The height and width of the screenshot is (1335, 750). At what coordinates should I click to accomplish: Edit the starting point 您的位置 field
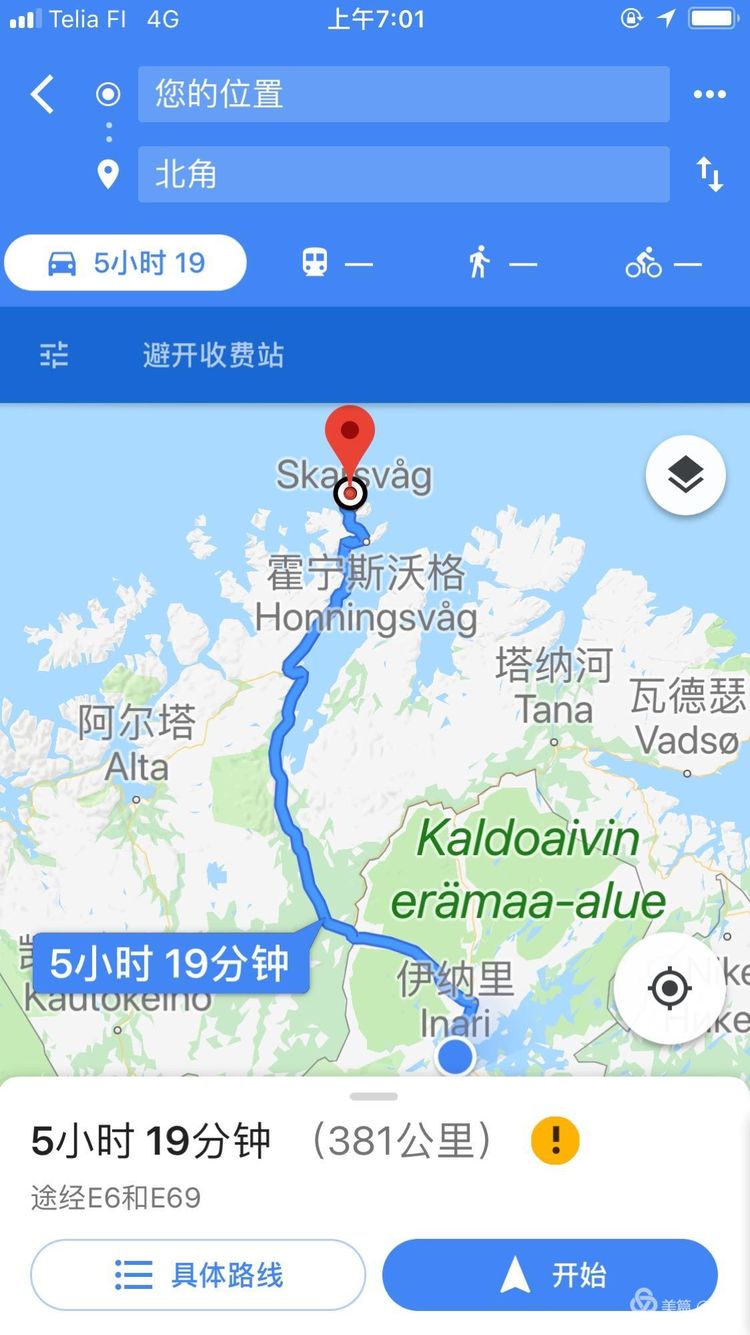tap(403, 95)
